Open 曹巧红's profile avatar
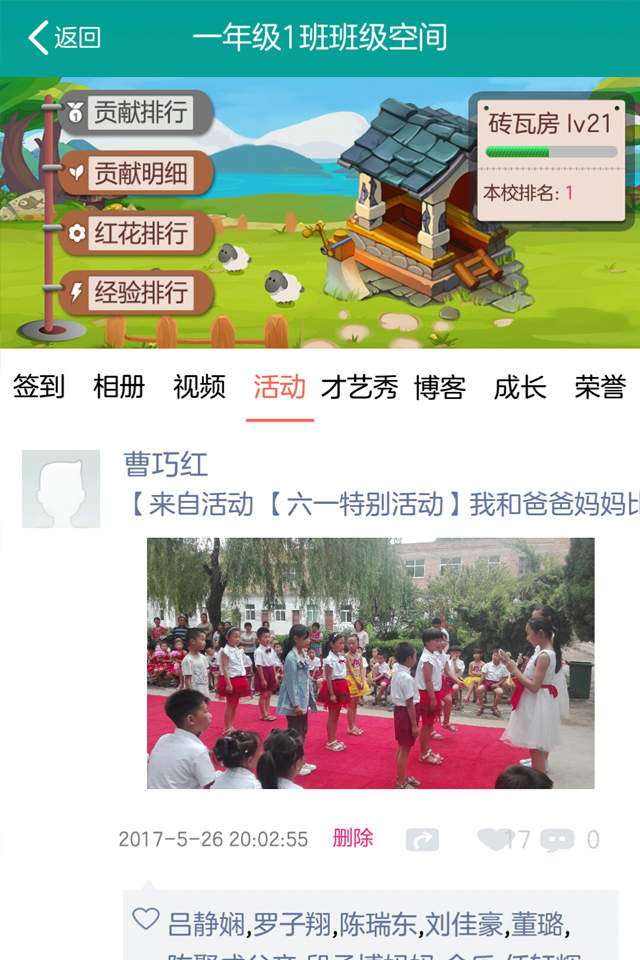 [61, 488]
